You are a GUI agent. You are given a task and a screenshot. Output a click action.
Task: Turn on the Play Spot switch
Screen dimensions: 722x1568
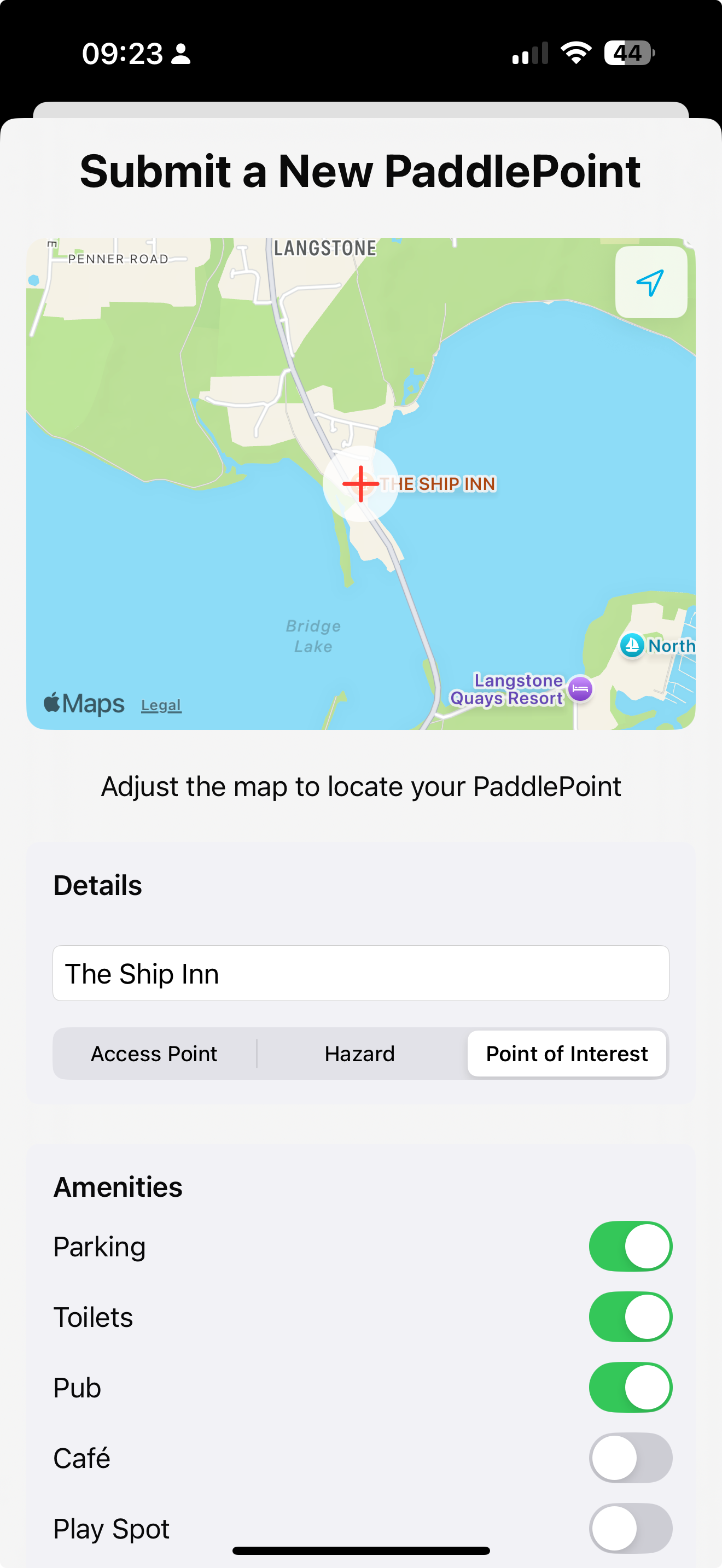[630, 1528]
